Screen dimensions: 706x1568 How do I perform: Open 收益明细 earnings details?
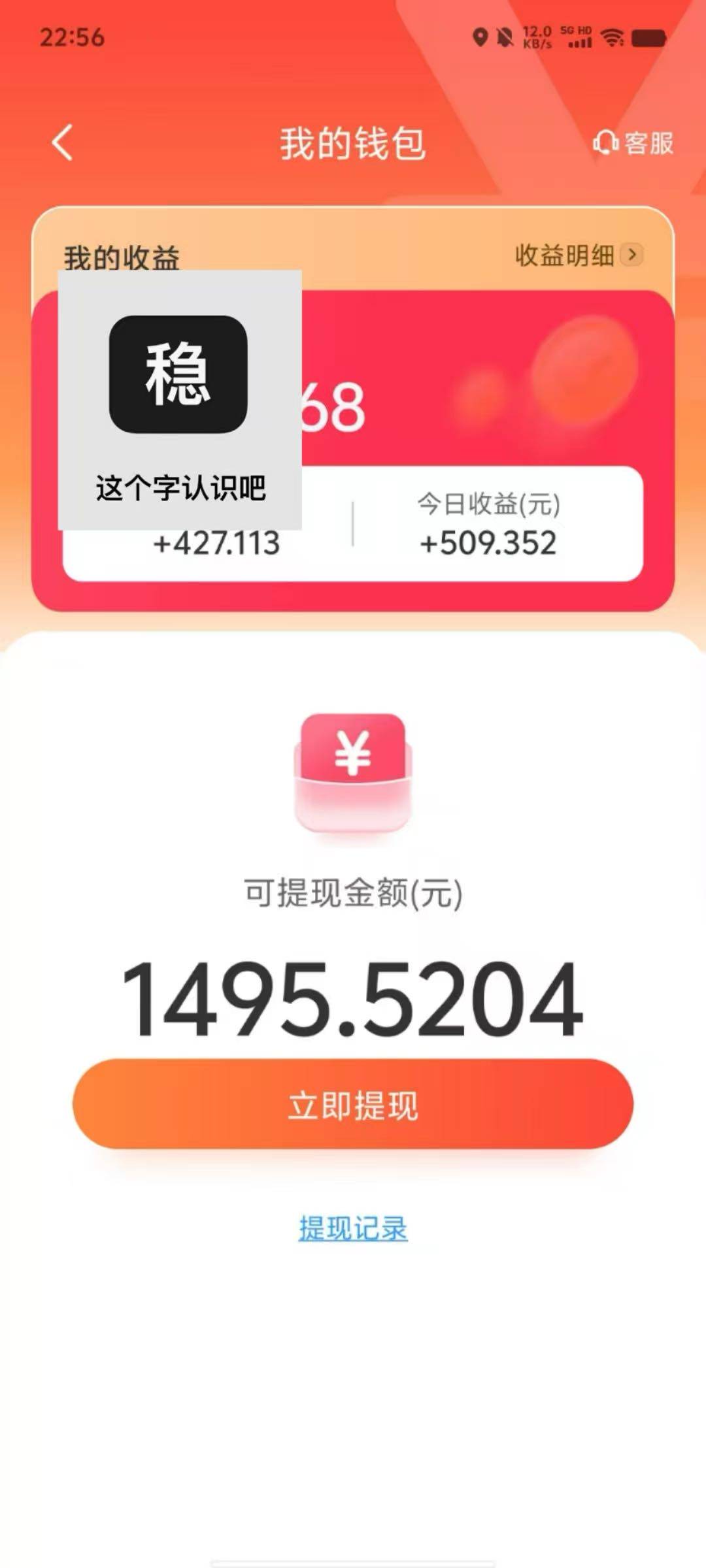578,255
